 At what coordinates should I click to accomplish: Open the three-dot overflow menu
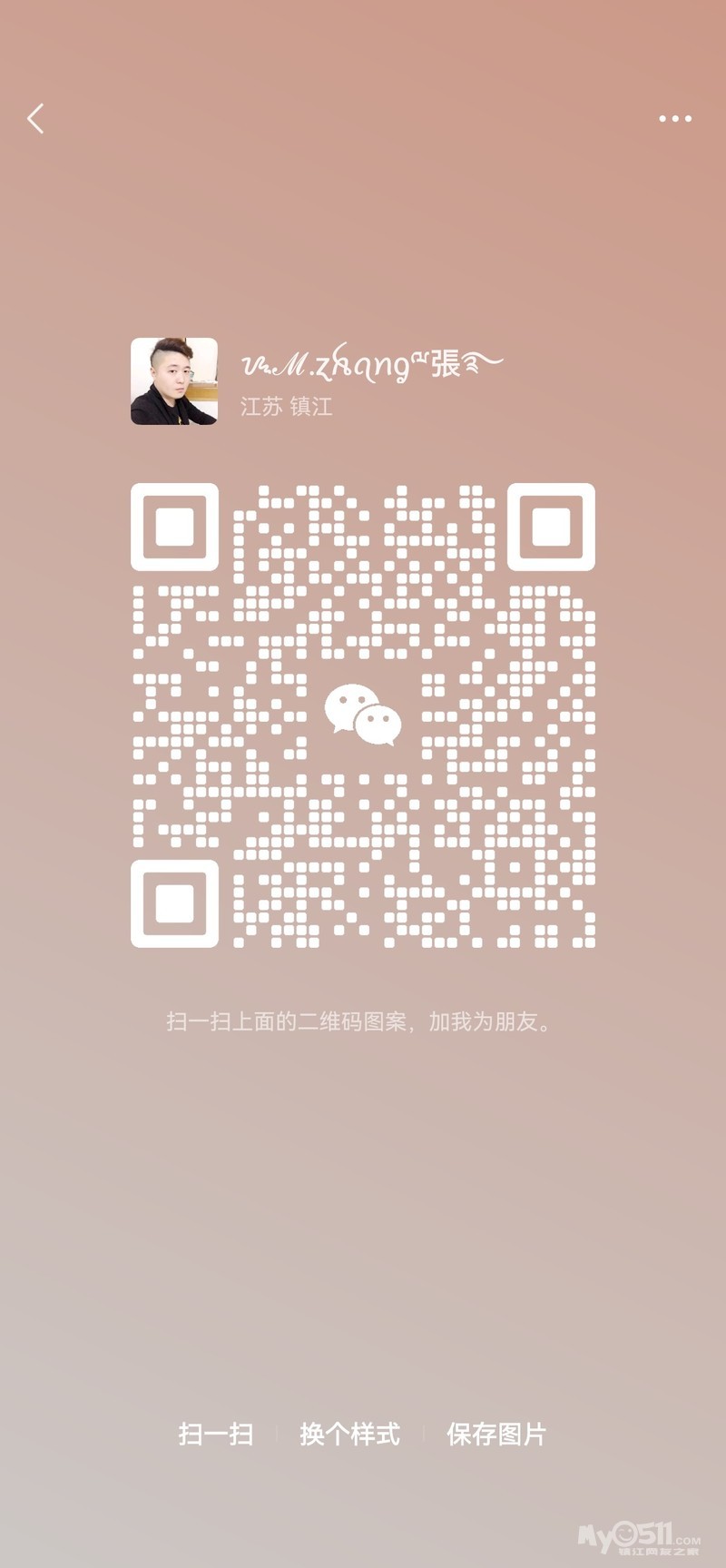pyautogui.click(x=675, y=119)
